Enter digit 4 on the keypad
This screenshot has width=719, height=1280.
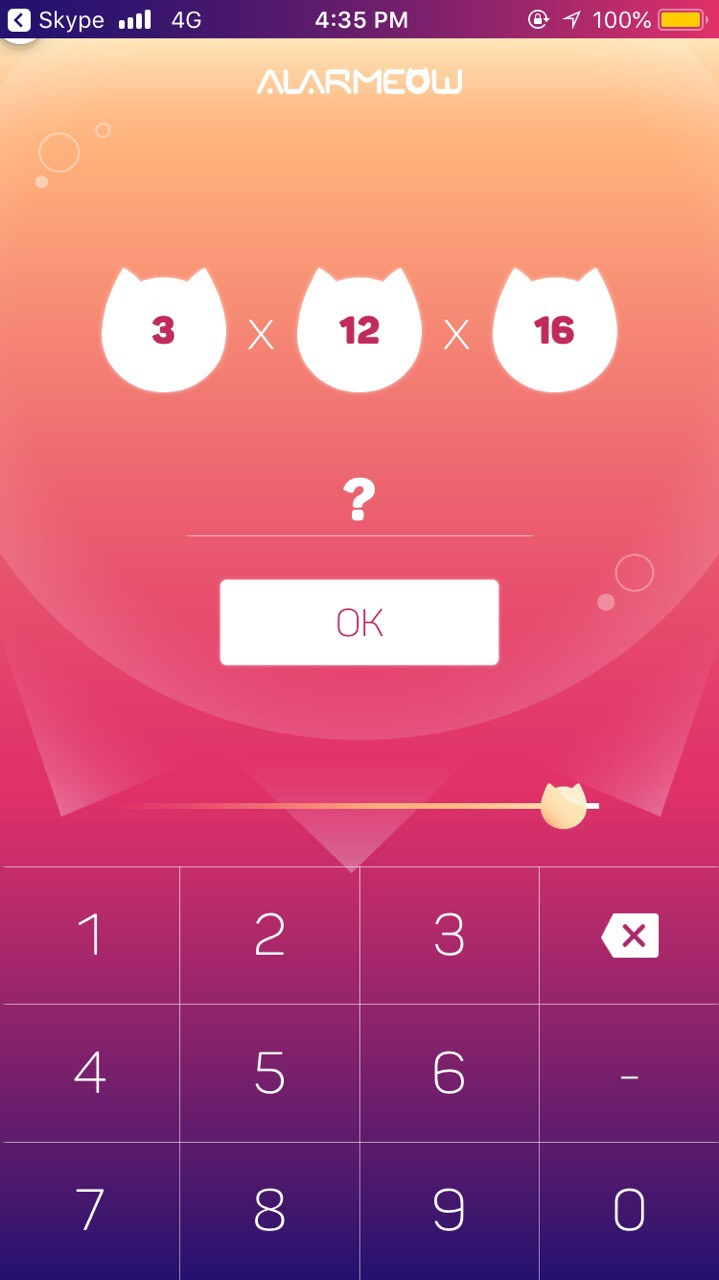[90, 1073]
